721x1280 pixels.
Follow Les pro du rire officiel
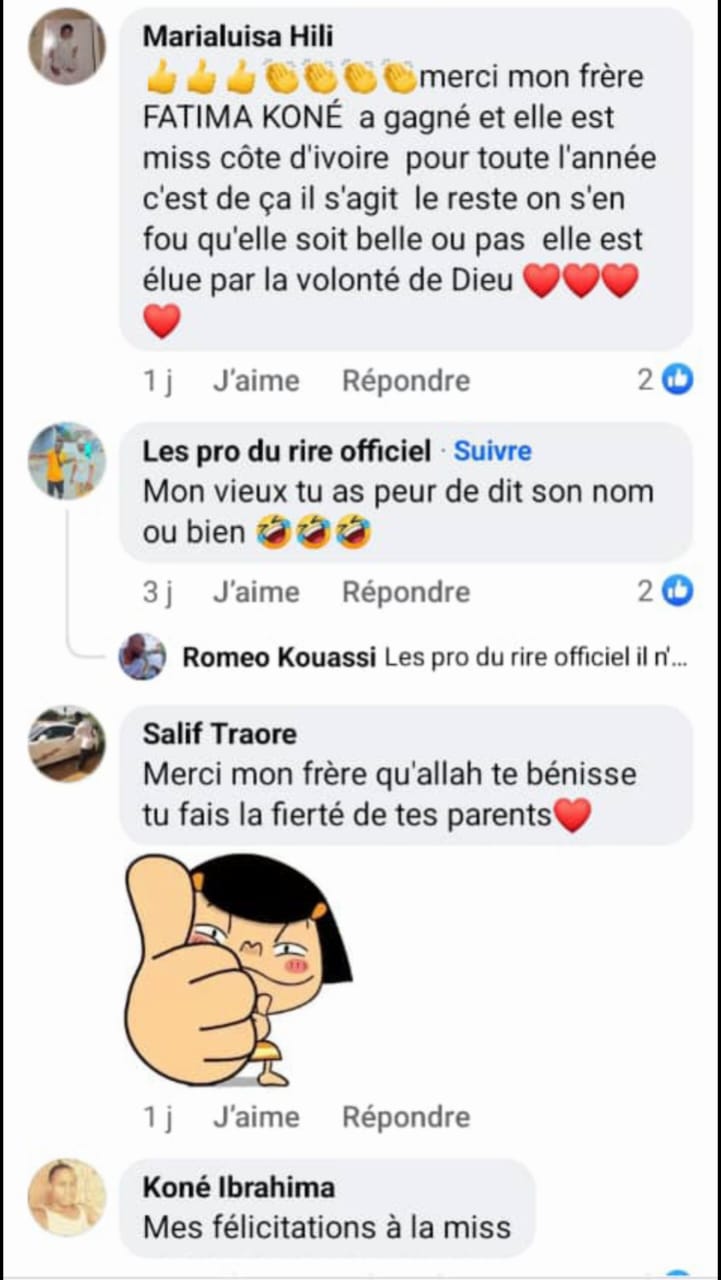[x=492, y=451]
